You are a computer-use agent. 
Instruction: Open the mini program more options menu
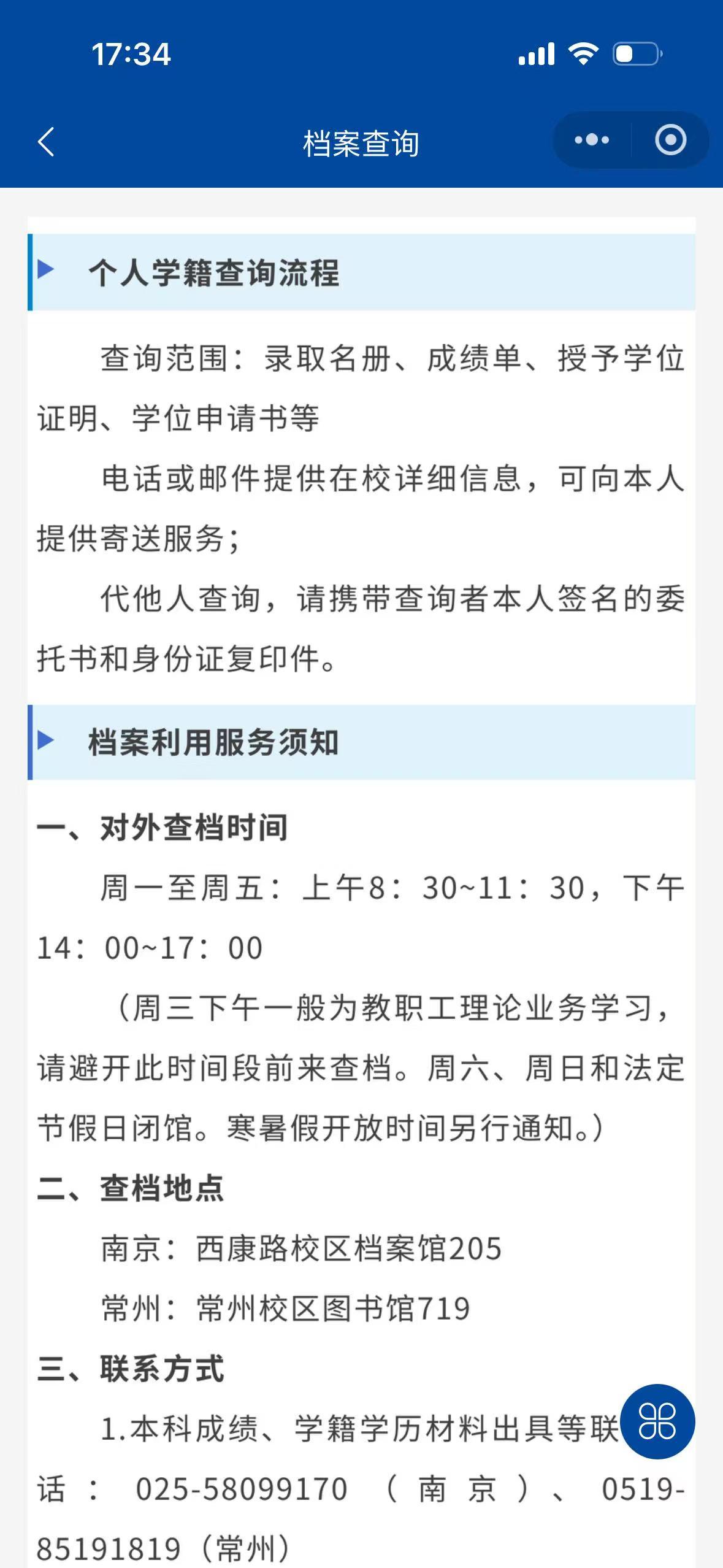591,140
